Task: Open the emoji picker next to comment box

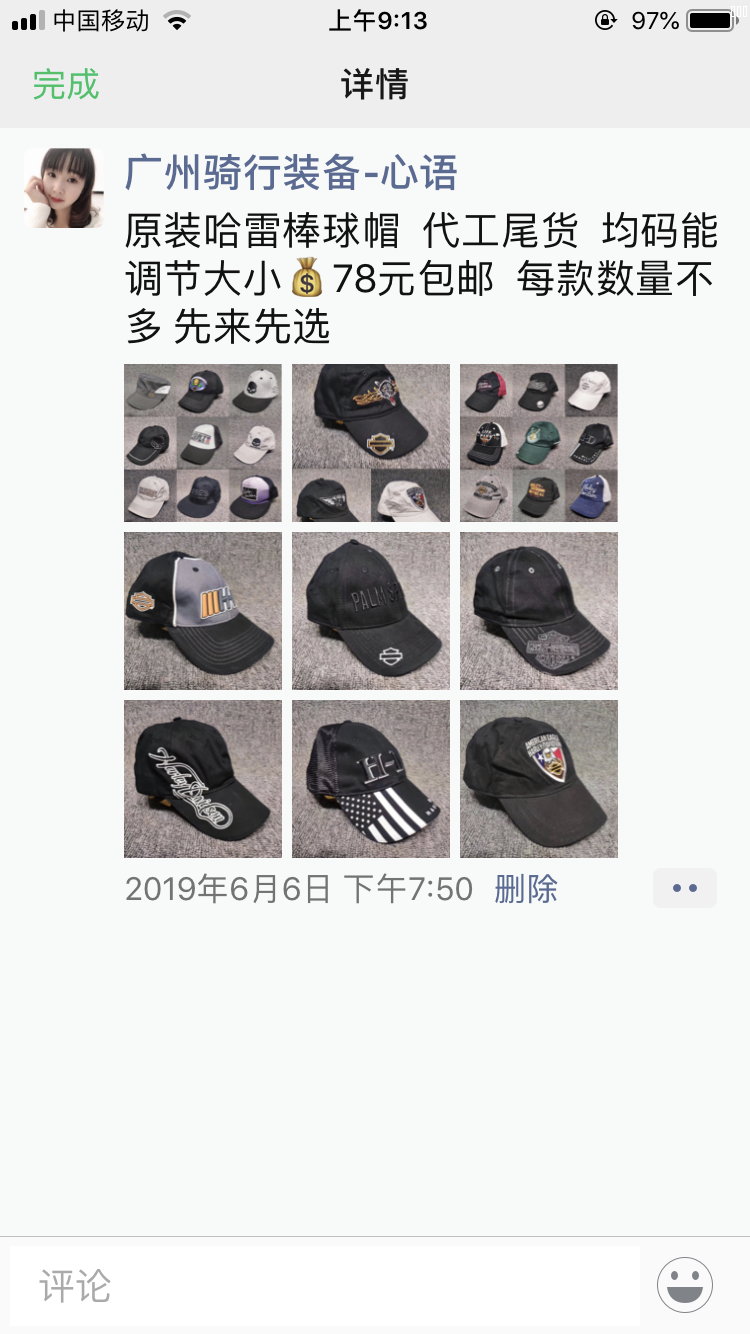Action: [686, 1285]
